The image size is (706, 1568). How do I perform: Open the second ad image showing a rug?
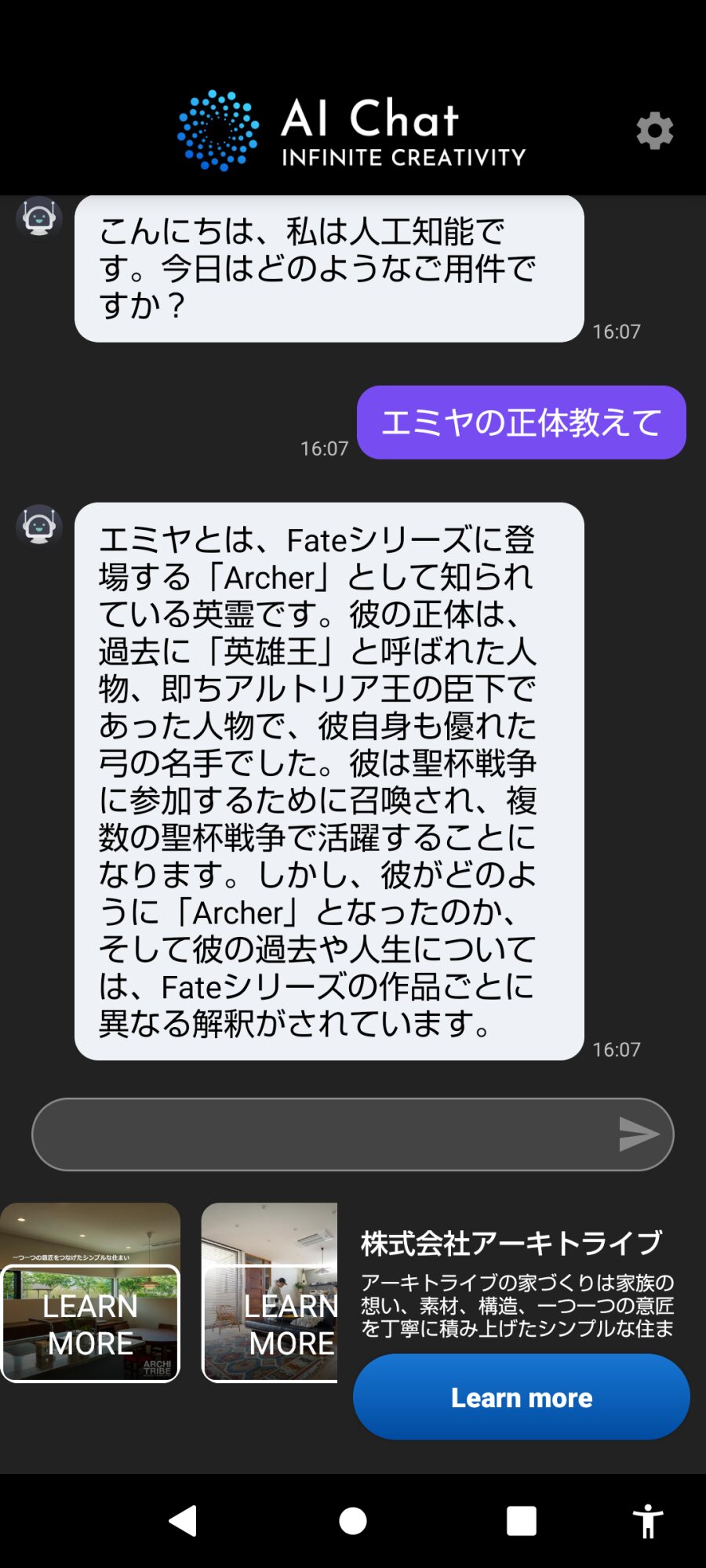pos(270,1292)
